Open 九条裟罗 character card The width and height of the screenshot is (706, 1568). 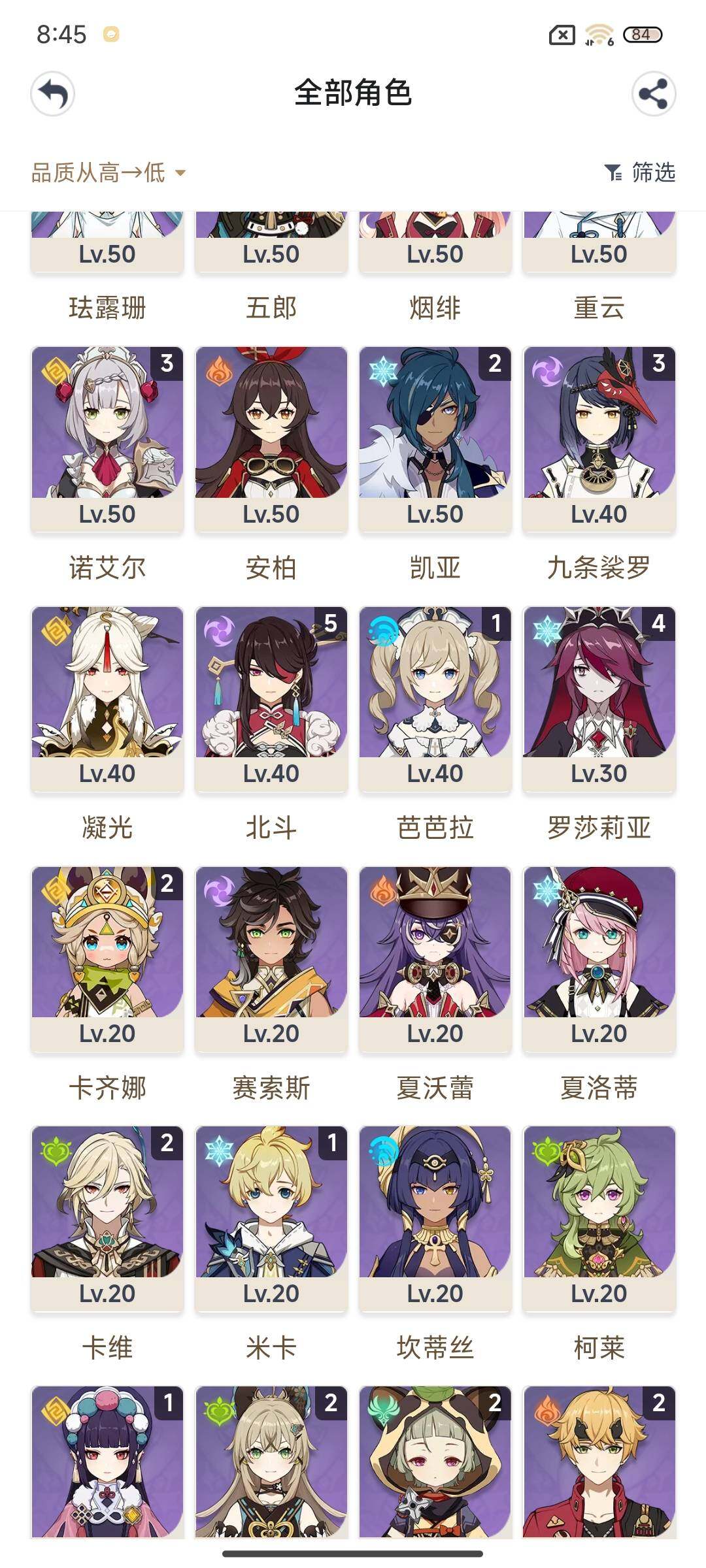(x=599, y=438)
